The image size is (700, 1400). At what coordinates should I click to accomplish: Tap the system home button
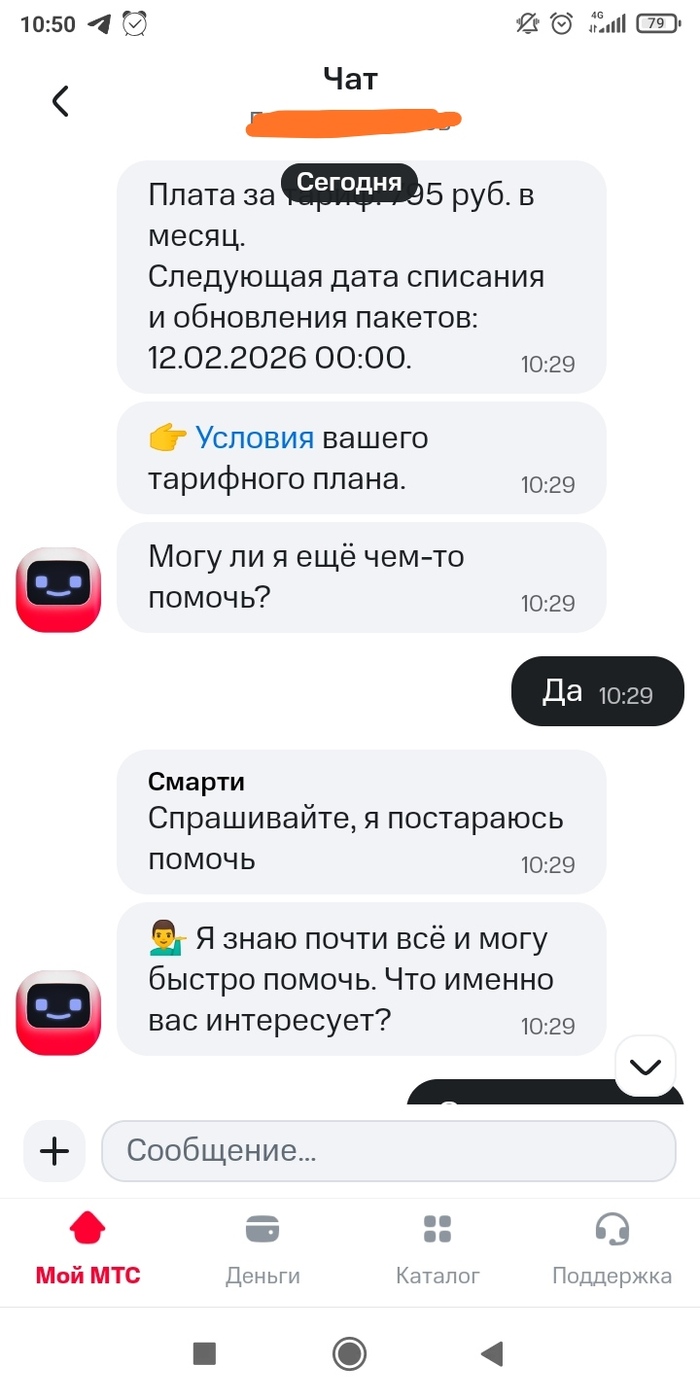pos(349,1354)
